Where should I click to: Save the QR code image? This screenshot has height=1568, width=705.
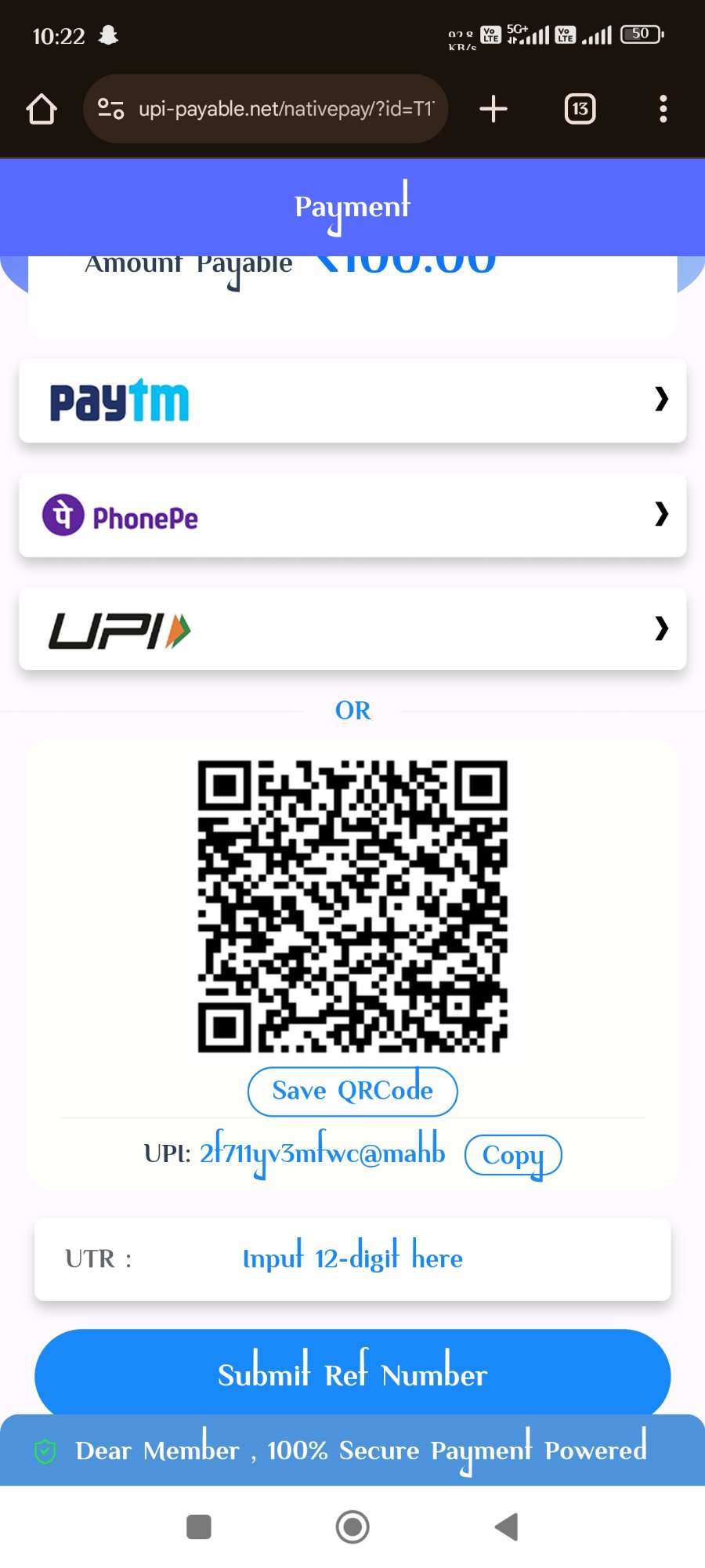tap(352, 1091)
